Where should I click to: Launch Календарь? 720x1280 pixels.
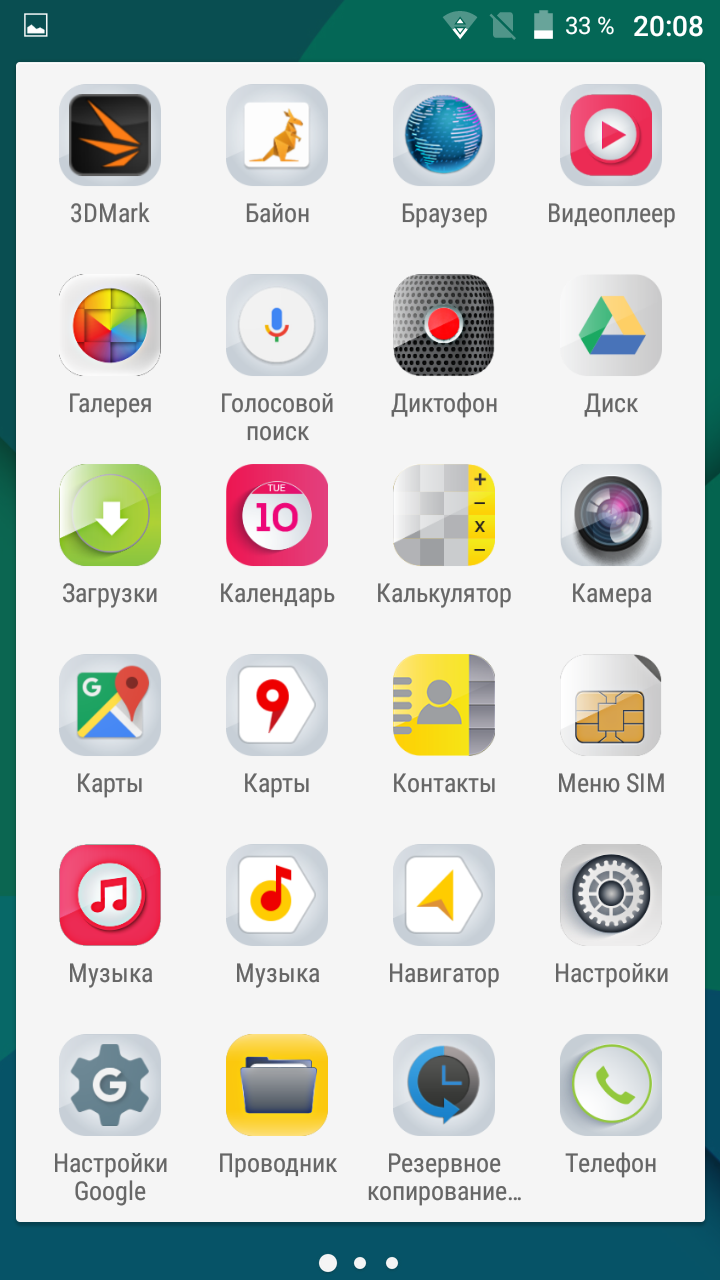277,515
